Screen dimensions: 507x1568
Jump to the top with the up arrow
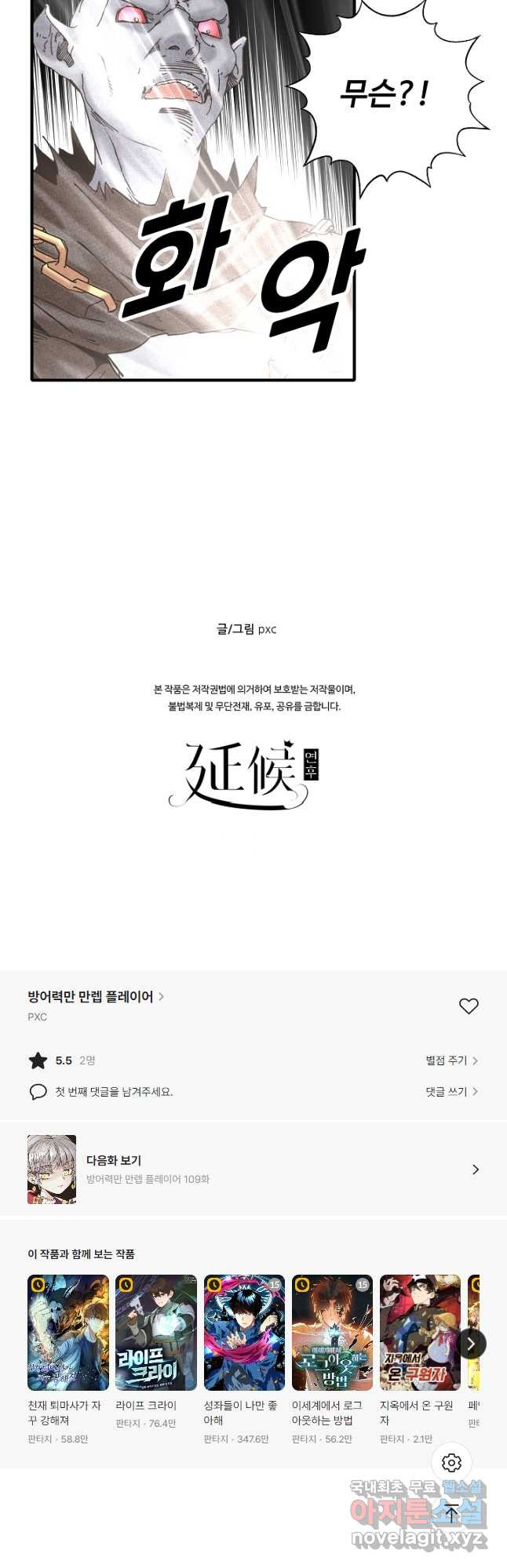point(451,1513)
